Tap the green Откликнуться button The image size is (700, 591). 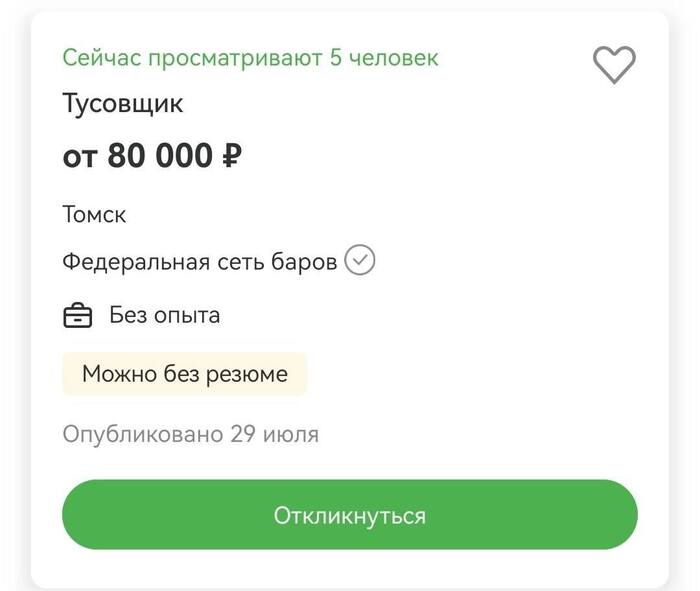pos(350,515)
